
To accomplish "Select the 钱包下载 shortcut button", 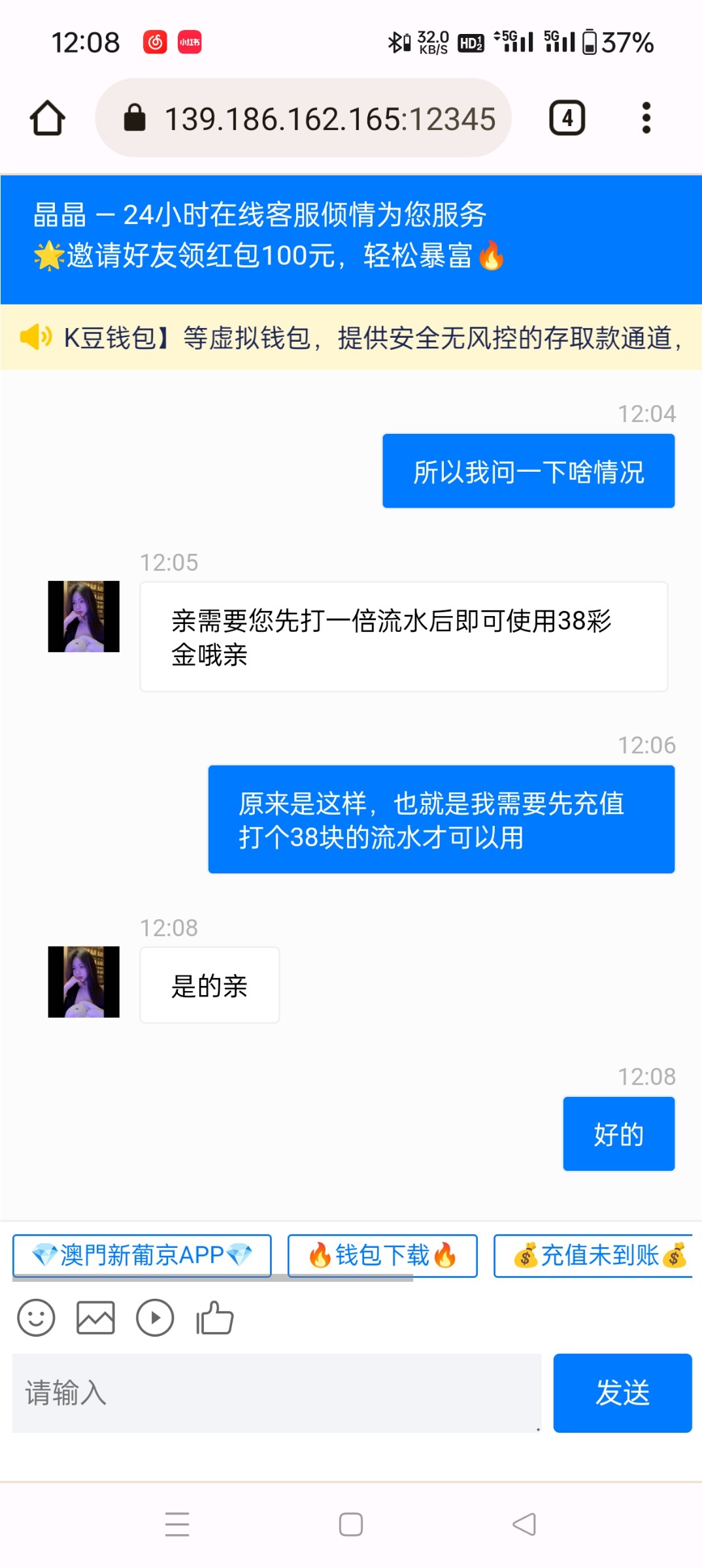I will pyautogui.click(x=382, y=1255).
